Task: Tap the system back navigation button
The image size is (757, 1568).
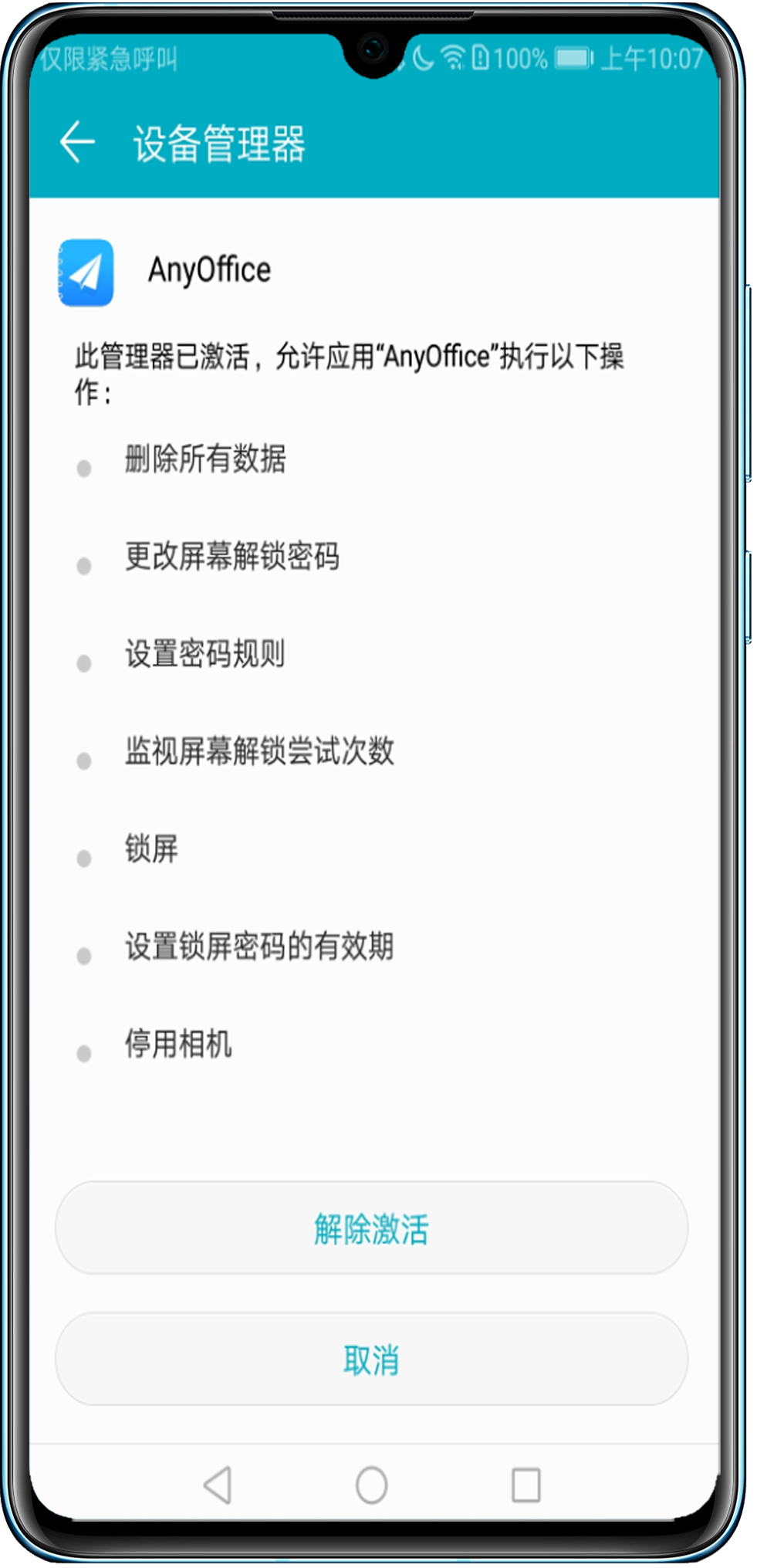Action: click(218, 1485)
